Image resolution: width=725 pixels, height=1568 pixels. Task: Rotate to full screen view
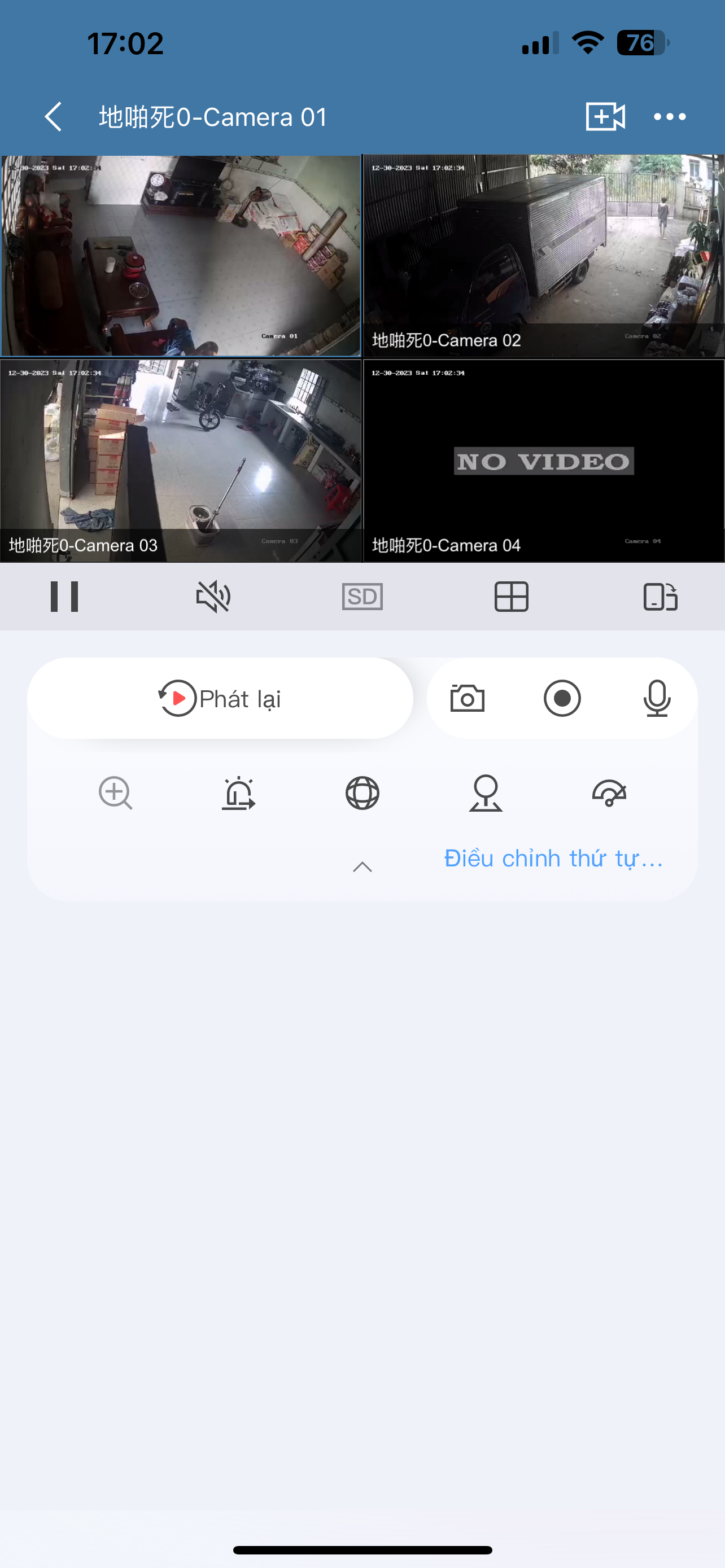pos(661,597)
